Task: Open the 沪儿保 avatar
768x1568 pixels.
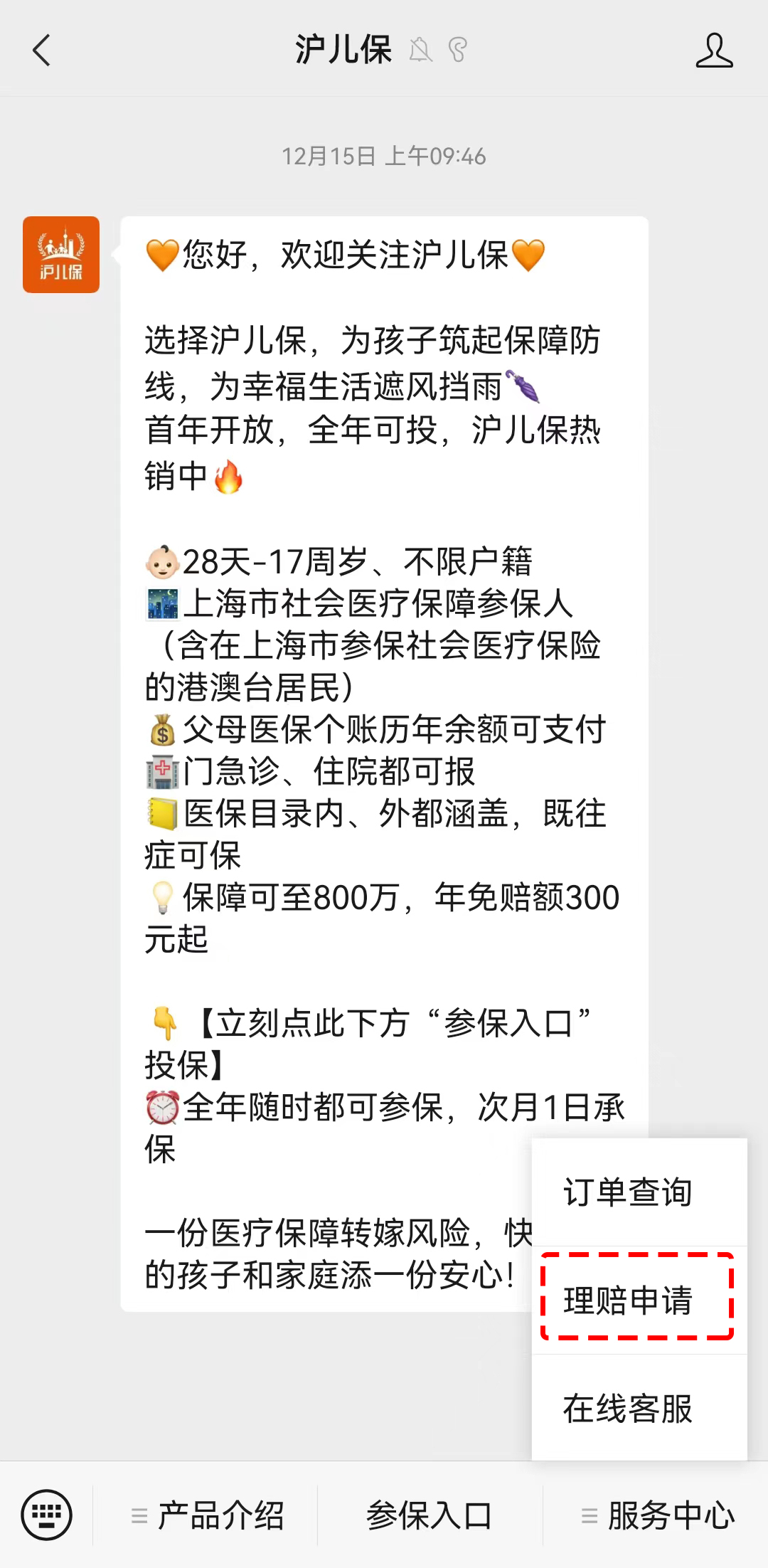Action: (x=61, y=255)
